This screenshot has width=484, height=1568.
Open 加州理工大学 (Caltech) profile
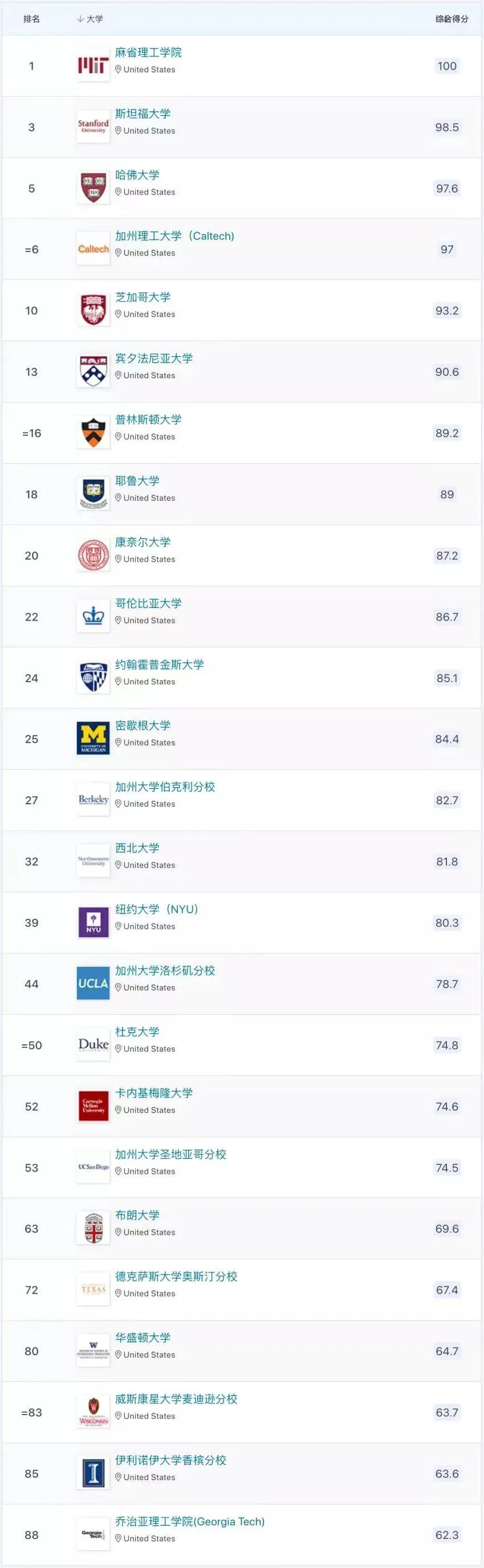pos(174,236)
